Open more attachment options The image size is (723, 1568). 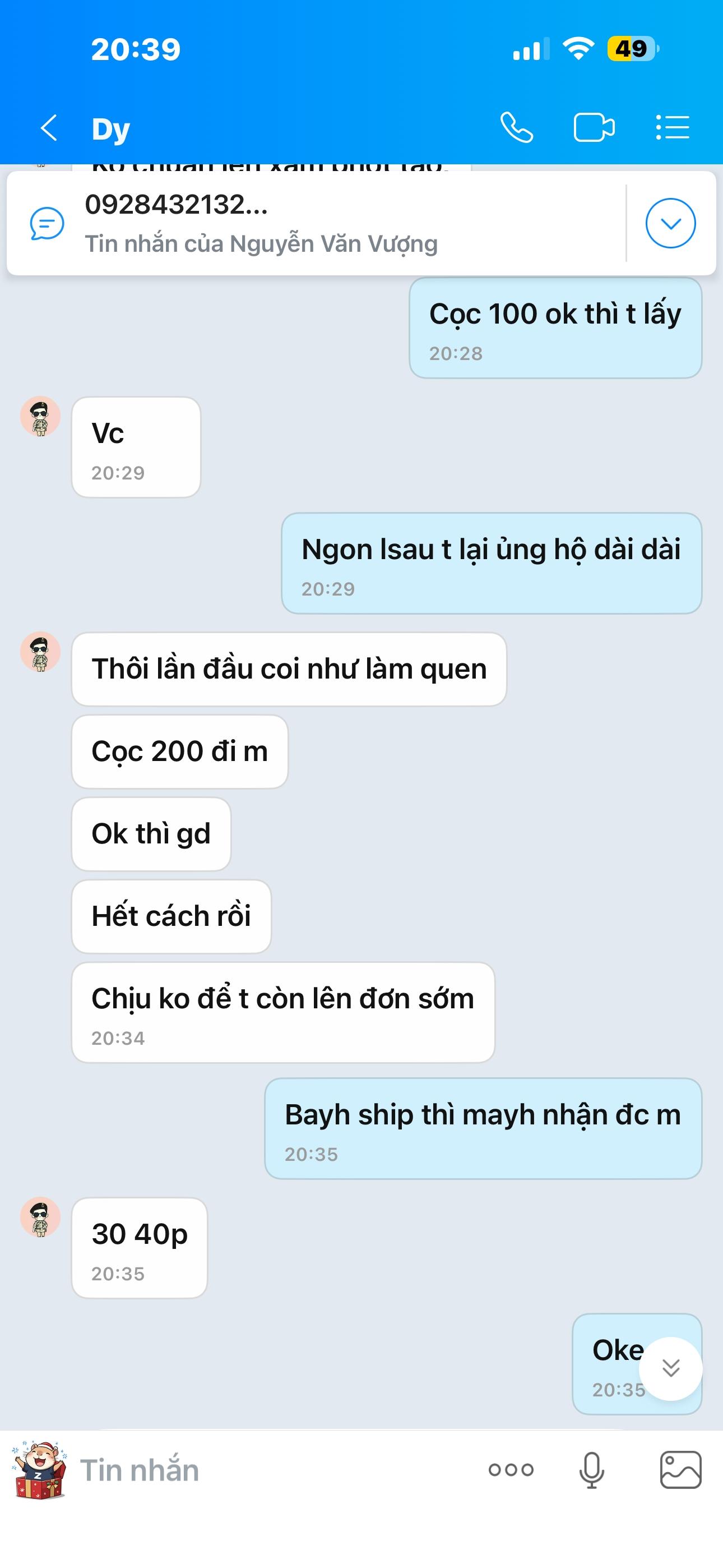tap(511, 1470)
